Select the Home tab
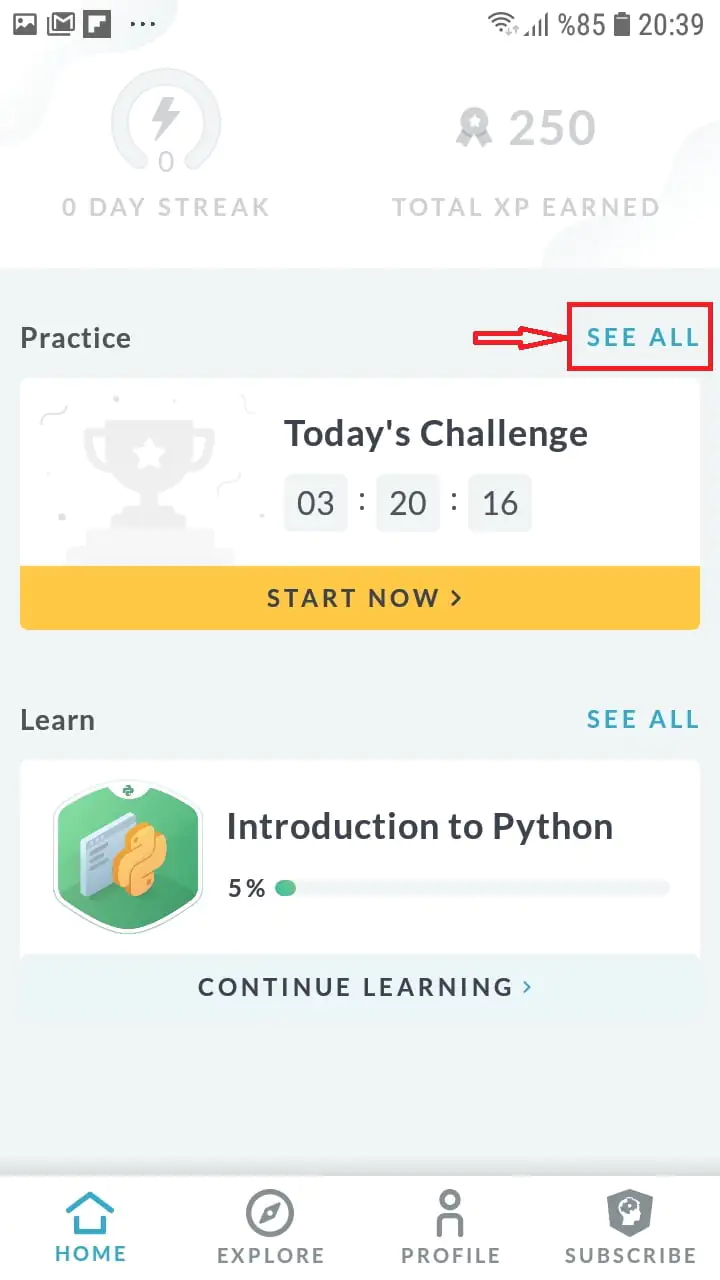720x1280 pixels. 90,1228
